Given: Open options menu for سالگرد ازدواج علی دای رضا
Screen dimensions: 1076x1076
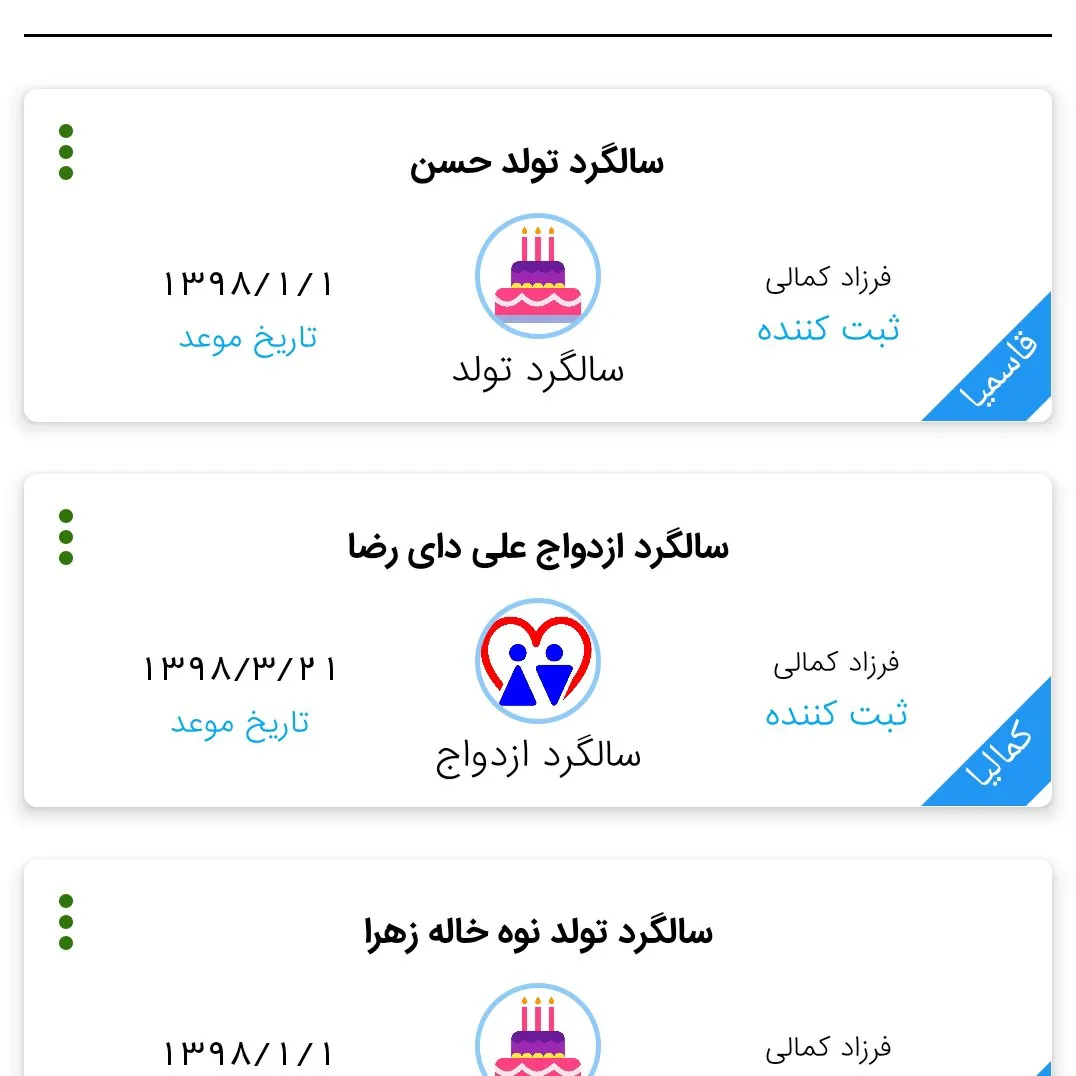Looking at the screenshot, I should pyautogui.click(x=66, y=537).
